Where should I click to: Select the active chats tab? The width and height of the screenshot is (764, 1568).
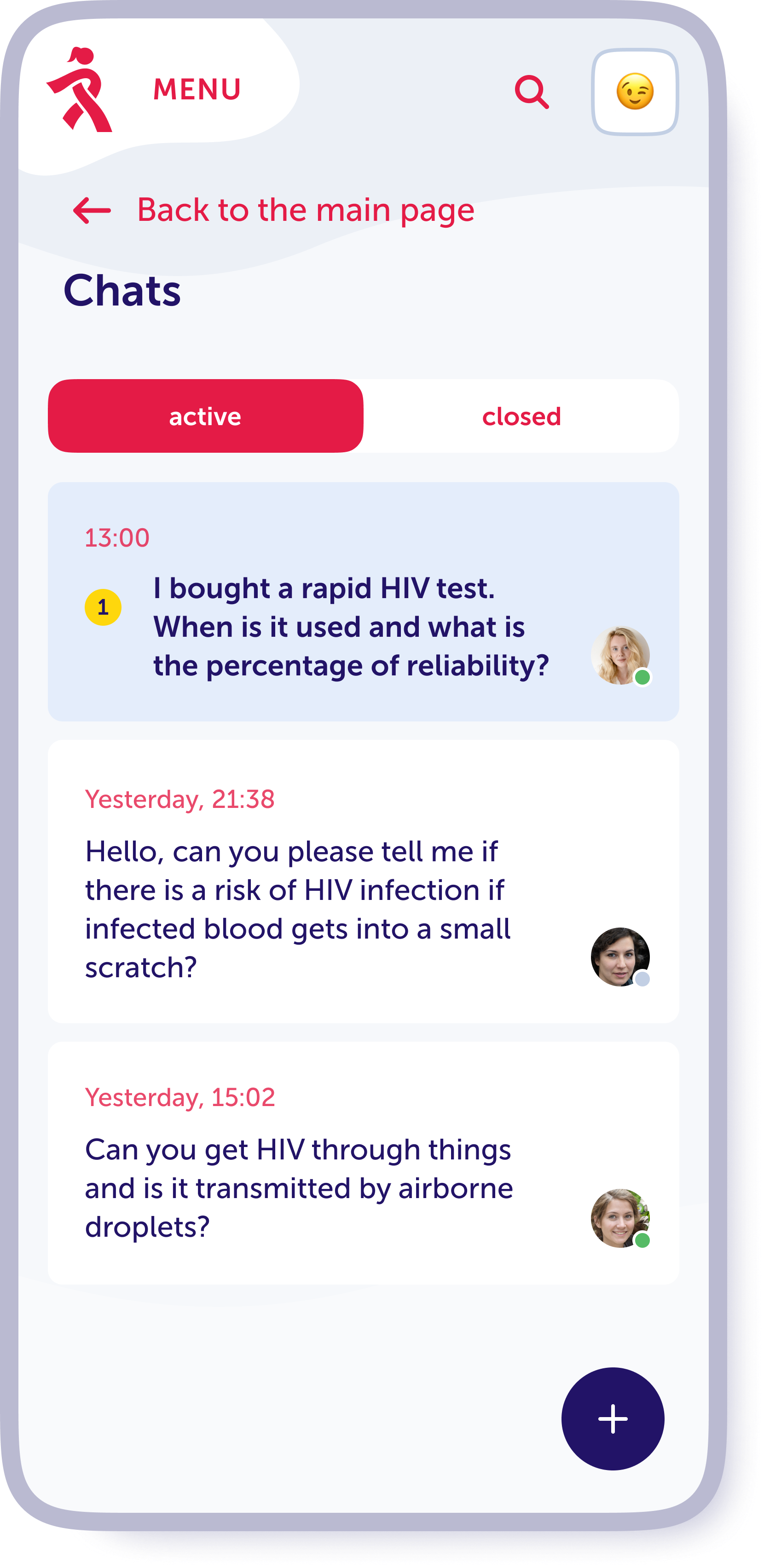206,416
